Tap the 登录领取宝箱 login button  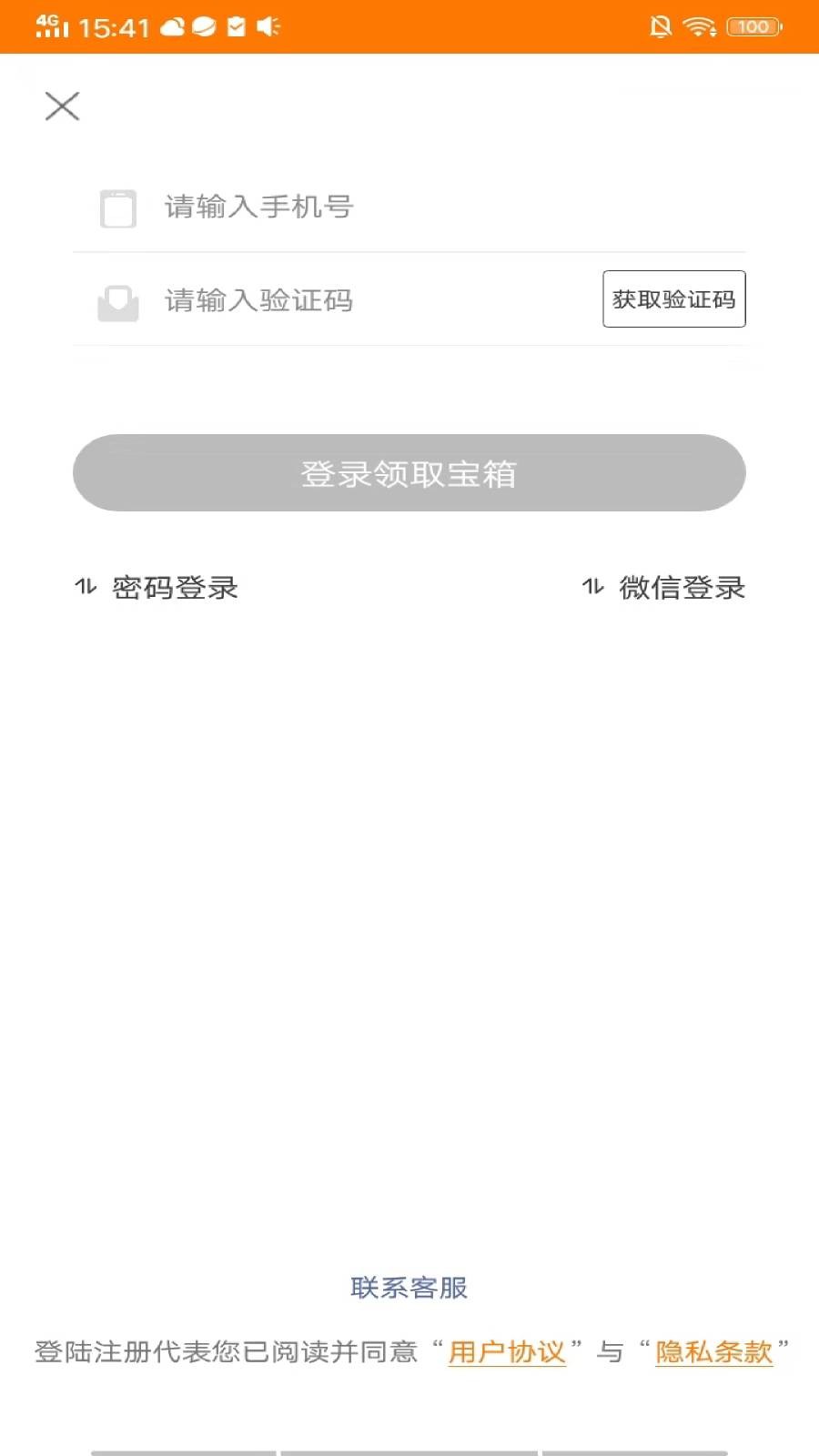coord(409,473)
